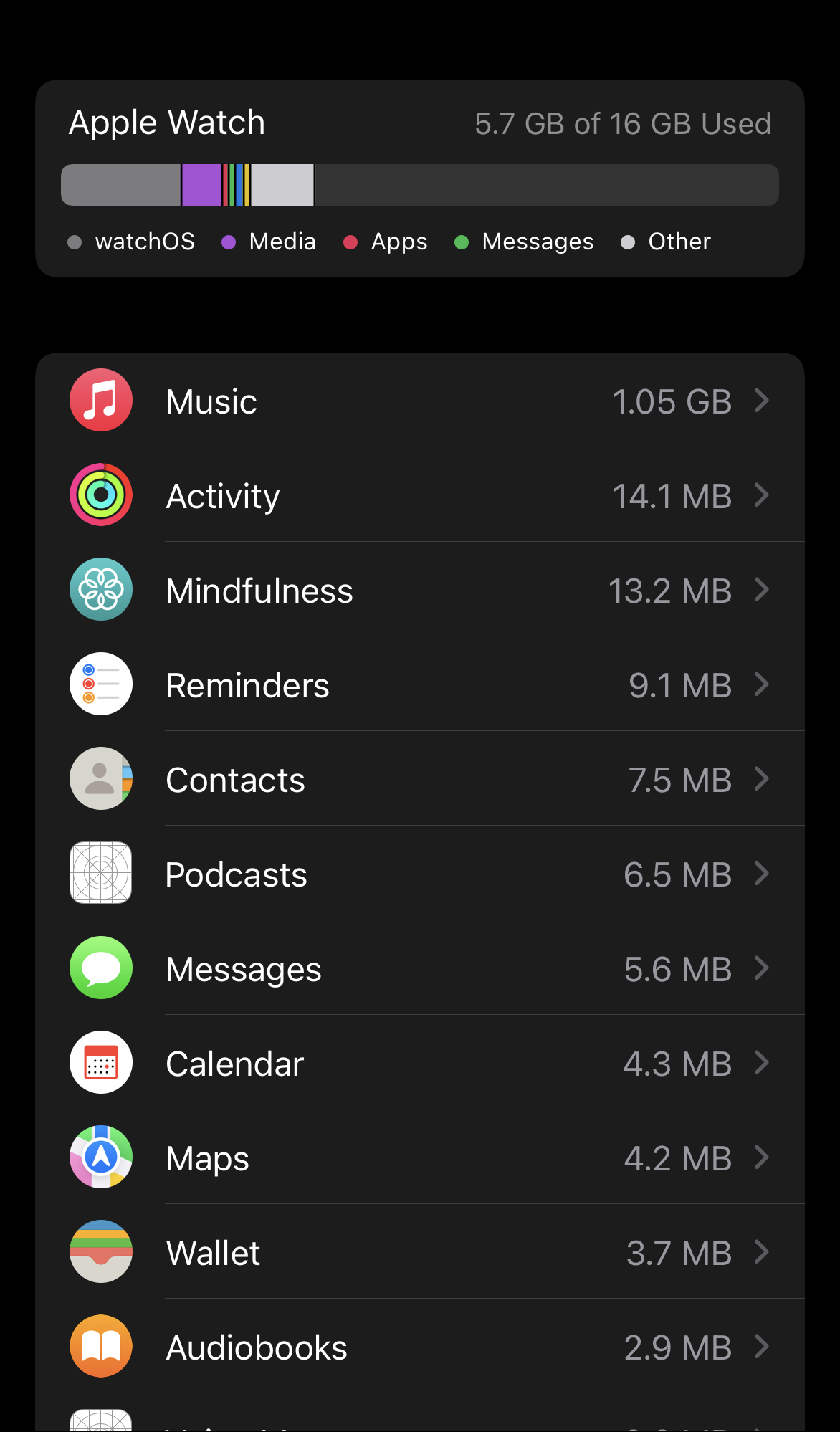Select the Mindfulness row
Screen dimensions: 840x1432
(420, 591)
